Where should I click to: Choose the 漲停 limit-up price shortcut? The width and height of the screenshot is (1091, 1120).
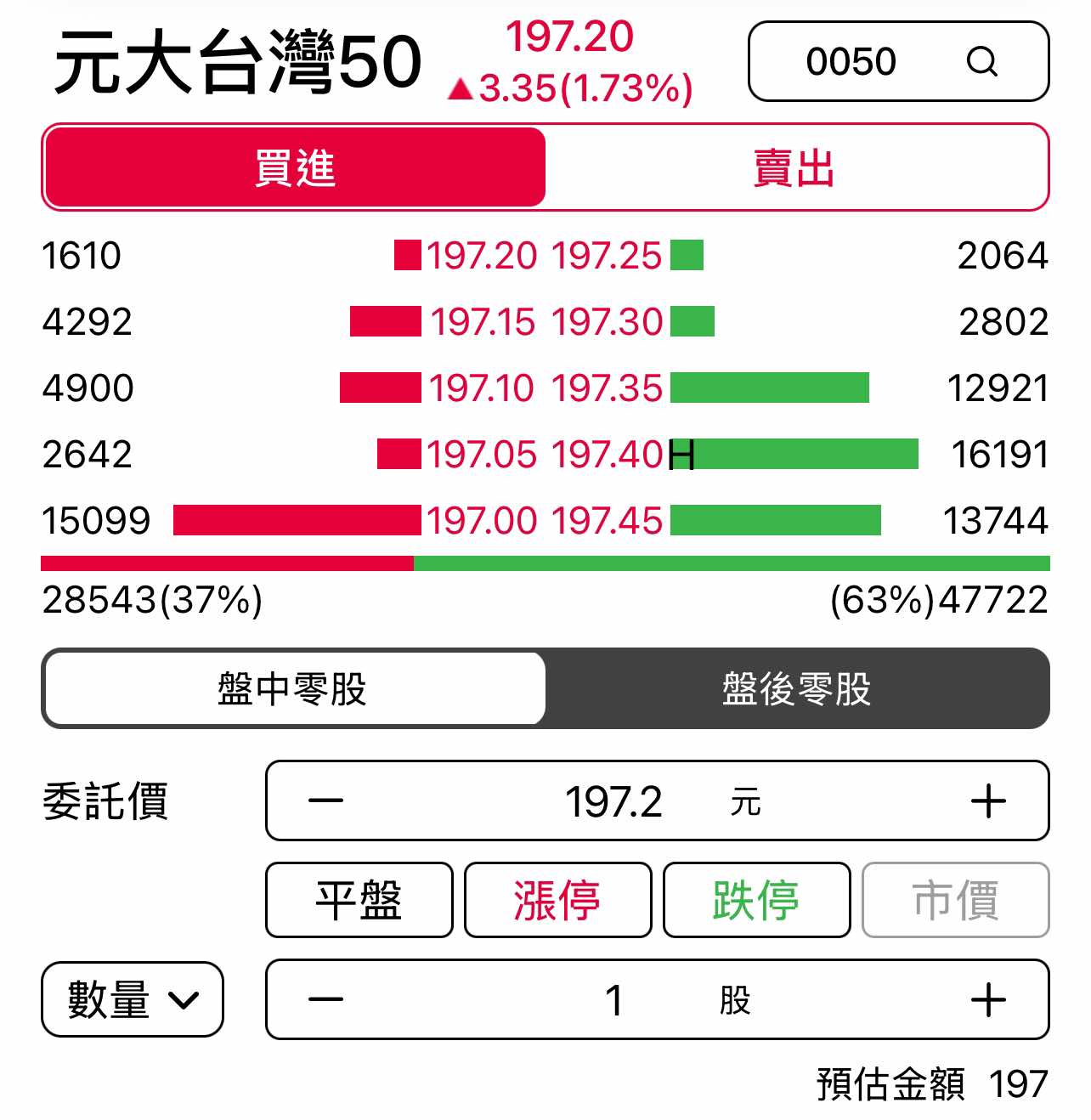coord(557,901)
